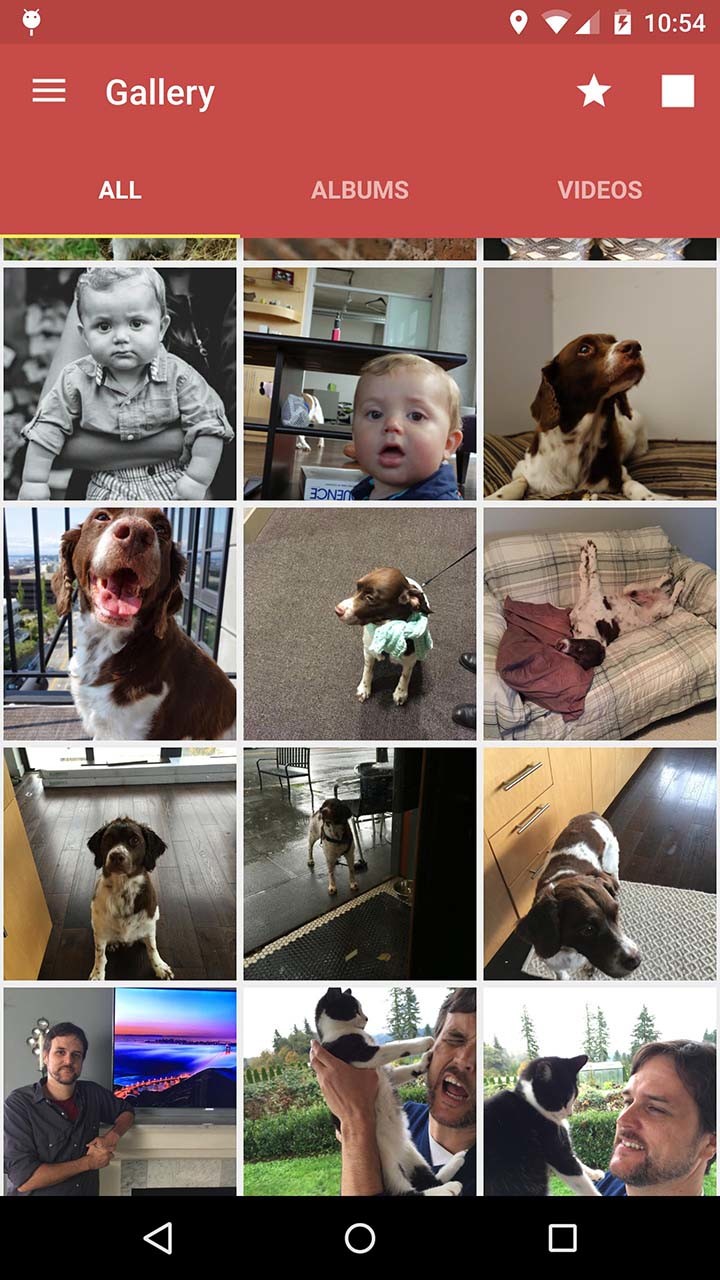View the dog lying on striped bed

coord(600,383)
